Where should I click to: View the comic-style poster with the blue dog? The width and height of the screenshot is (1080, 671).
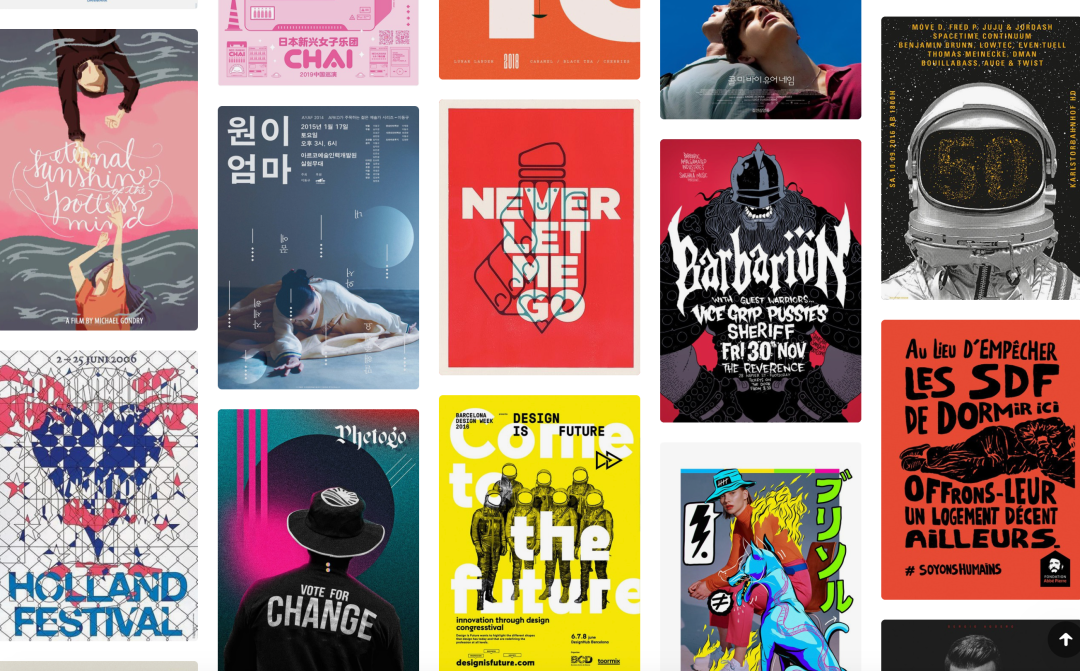point(760,556)
